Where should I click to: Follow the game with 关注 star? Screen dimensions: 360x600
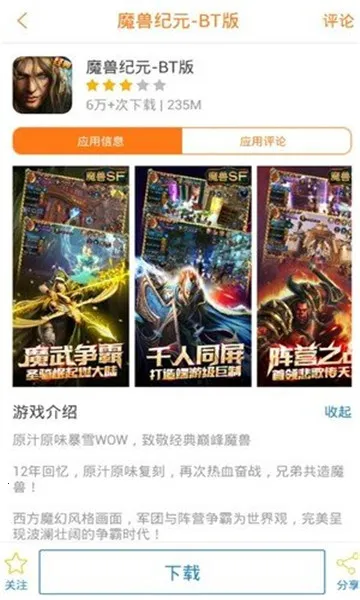coord(16,572)
